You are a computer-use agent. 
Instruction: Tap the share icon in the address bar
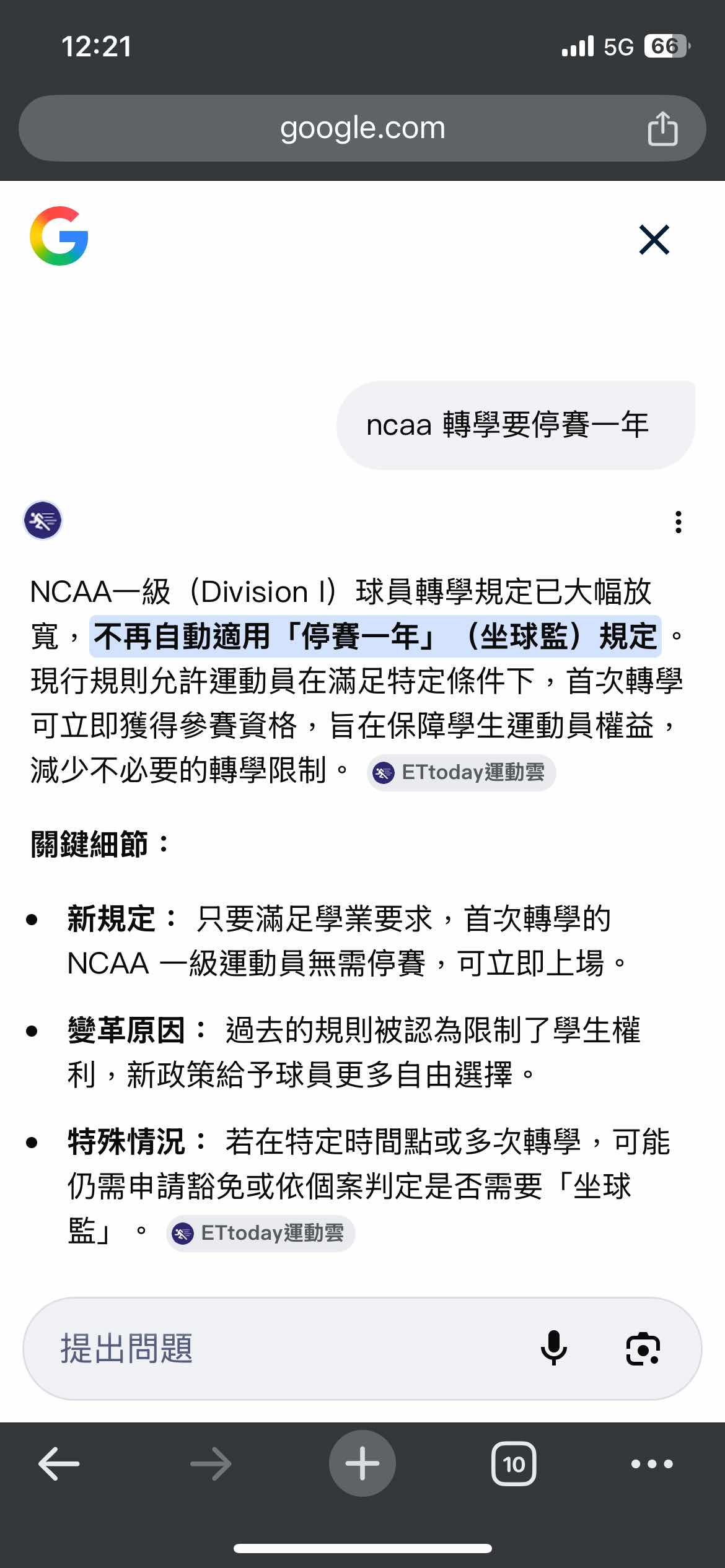coord(663,128)
